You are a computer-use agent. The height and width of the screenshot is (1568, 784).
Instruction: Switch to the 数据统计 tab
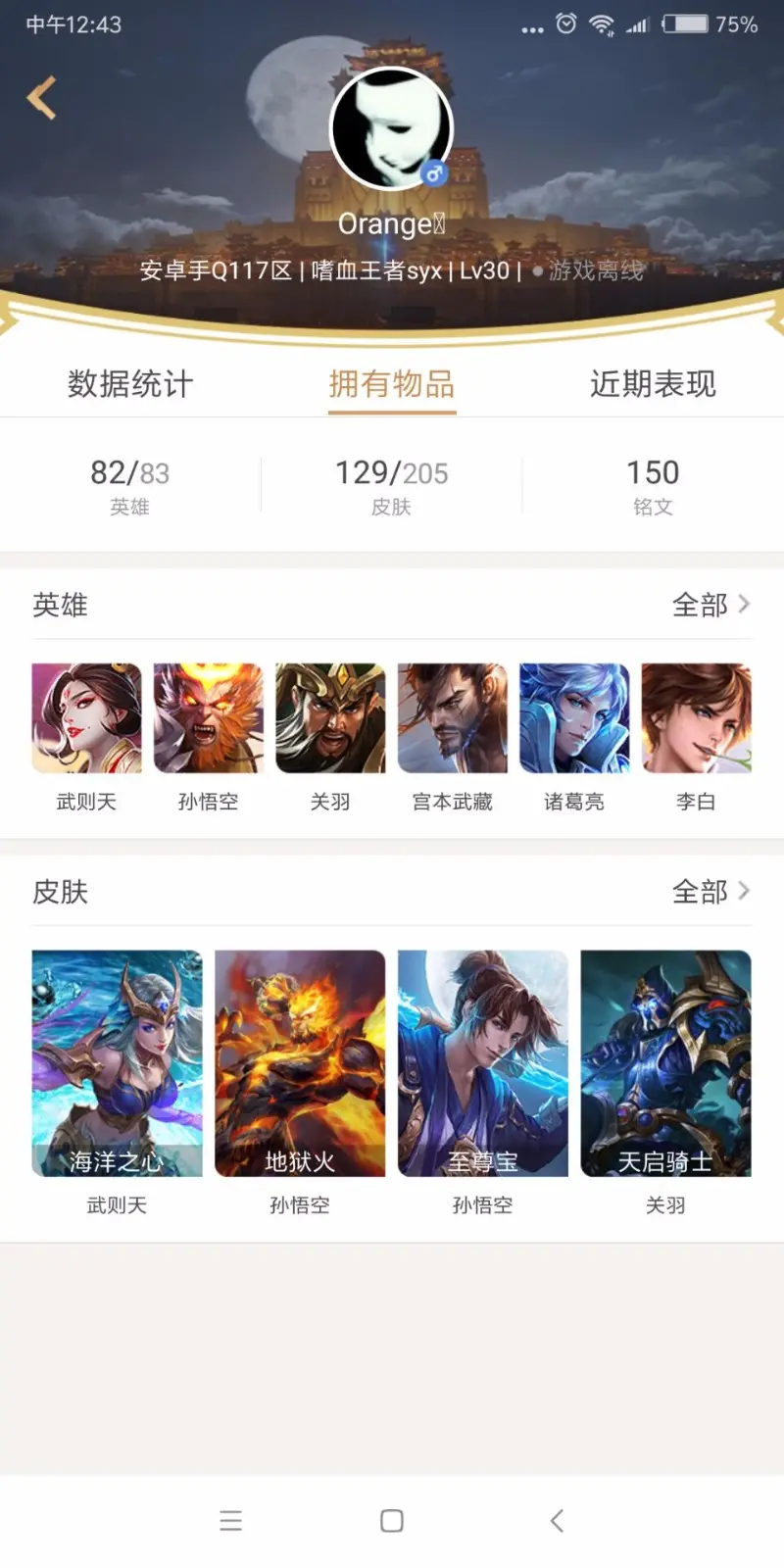pos(130,384)
